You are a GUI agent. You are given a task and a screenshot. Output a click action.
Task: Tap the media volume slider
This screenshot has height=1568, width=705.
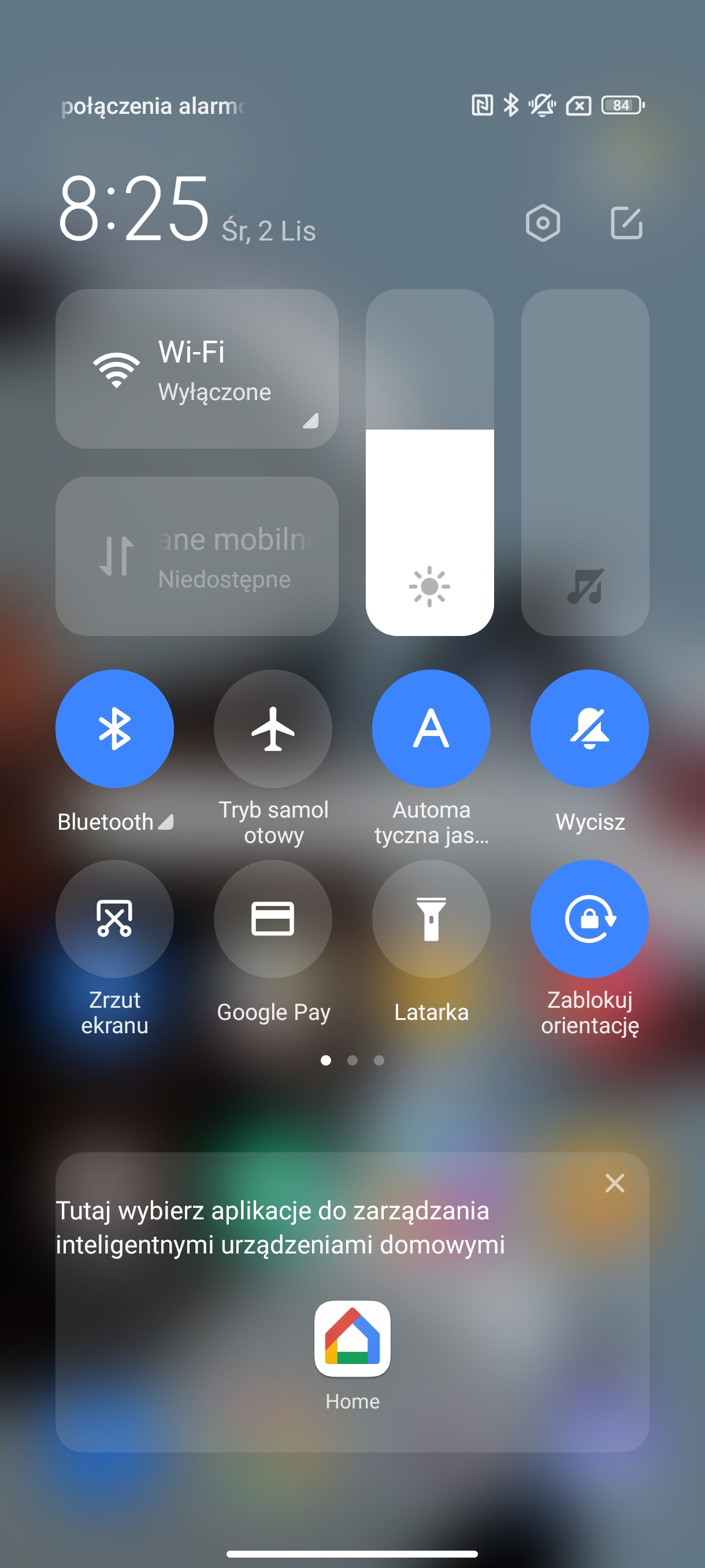pyautogui.click(x=585, y=463)
